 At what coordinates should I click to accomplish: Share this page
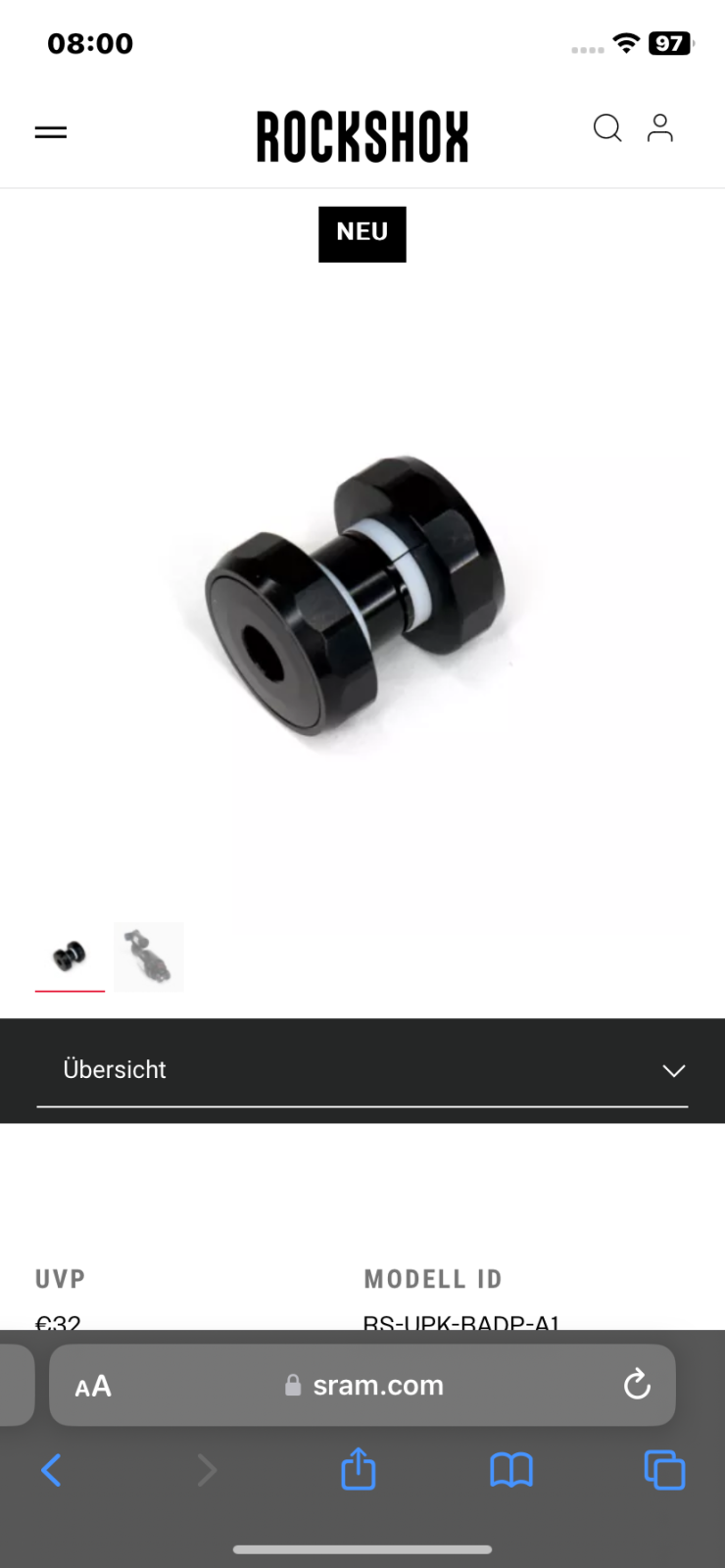pos(359,1468)
